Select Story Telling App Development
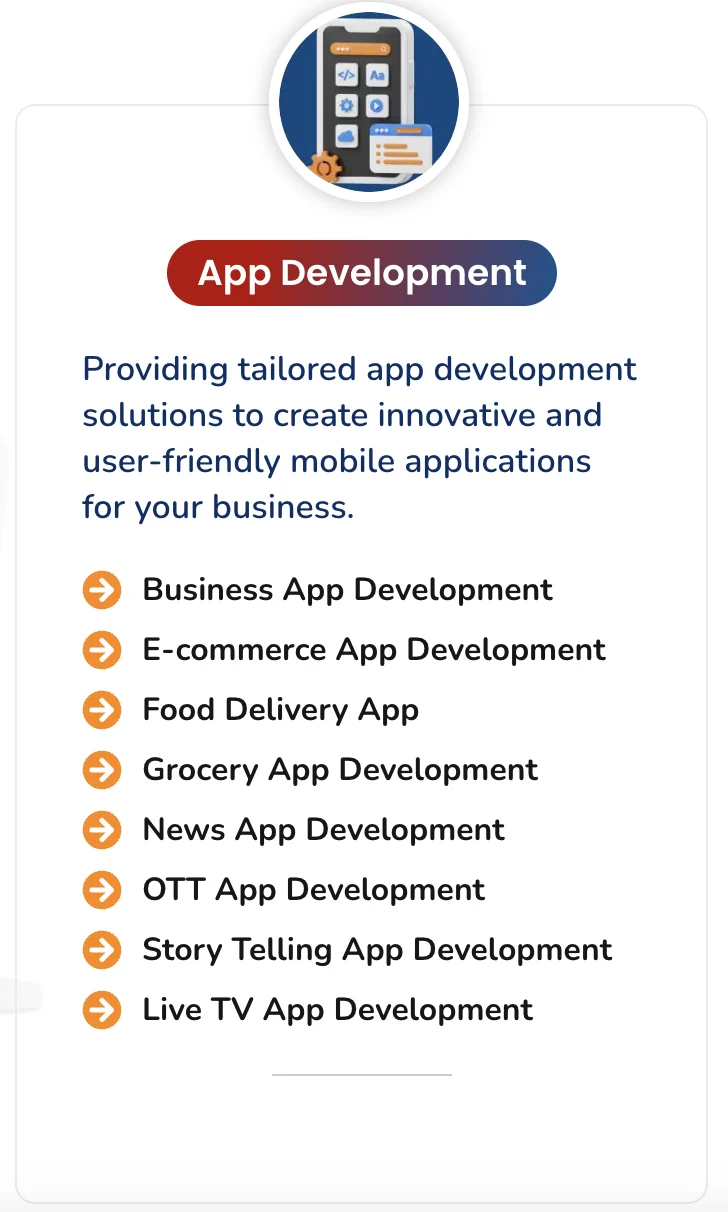The height and width of the screenshot is (1212, 728). 377,950
